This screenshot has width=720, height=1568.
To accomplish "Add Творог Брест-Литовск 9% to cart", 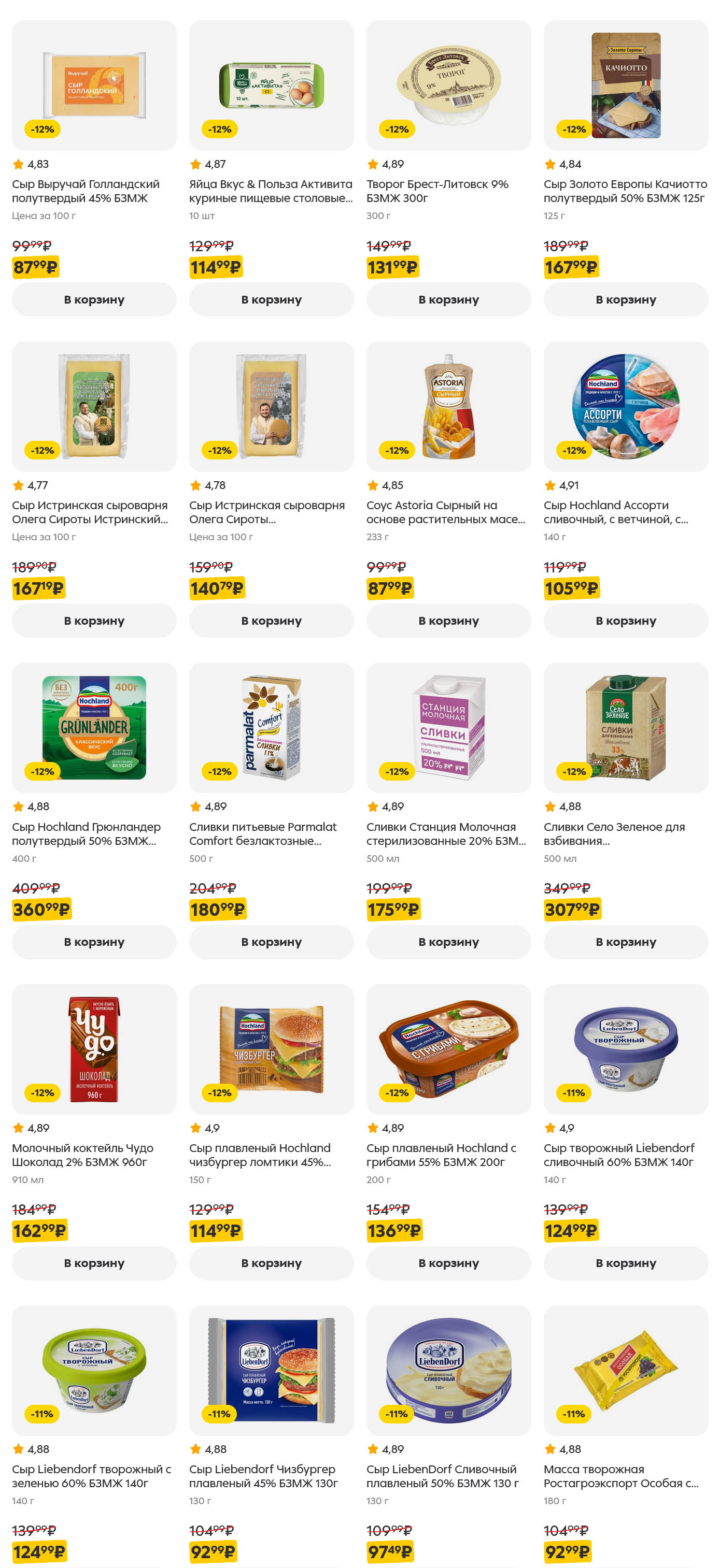I will pos(448,299).
